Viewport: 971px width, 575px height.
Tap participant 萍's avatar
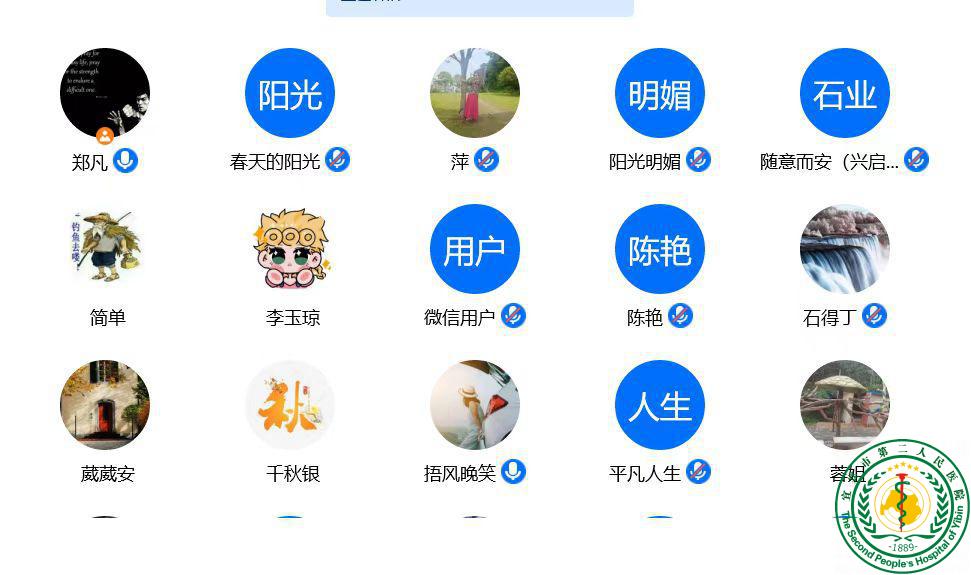(x=475, y=93)
